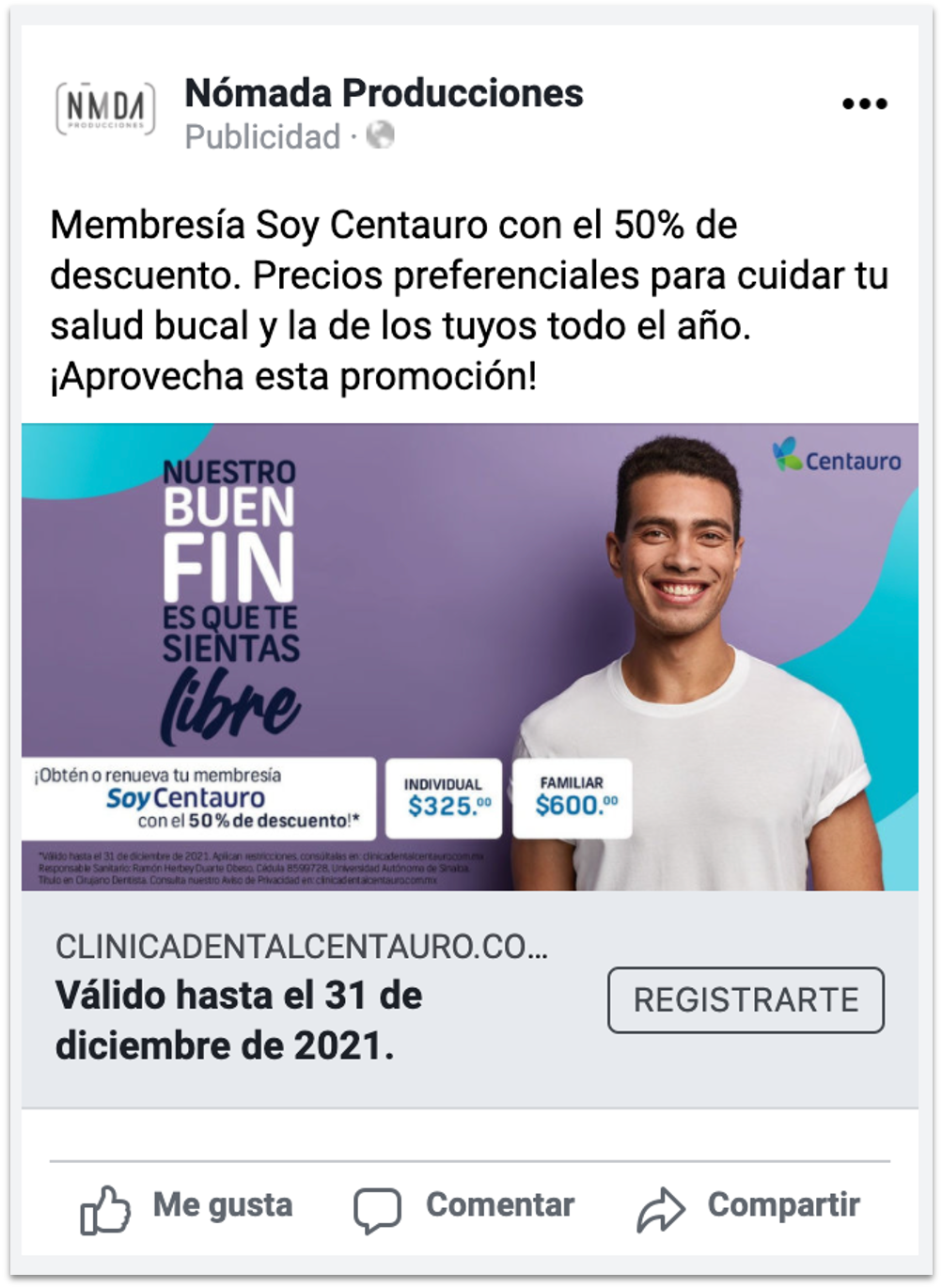Open the clinicadentalcentauro link headline
The height and width of the screenshot is (1288, 942).
240,1020
